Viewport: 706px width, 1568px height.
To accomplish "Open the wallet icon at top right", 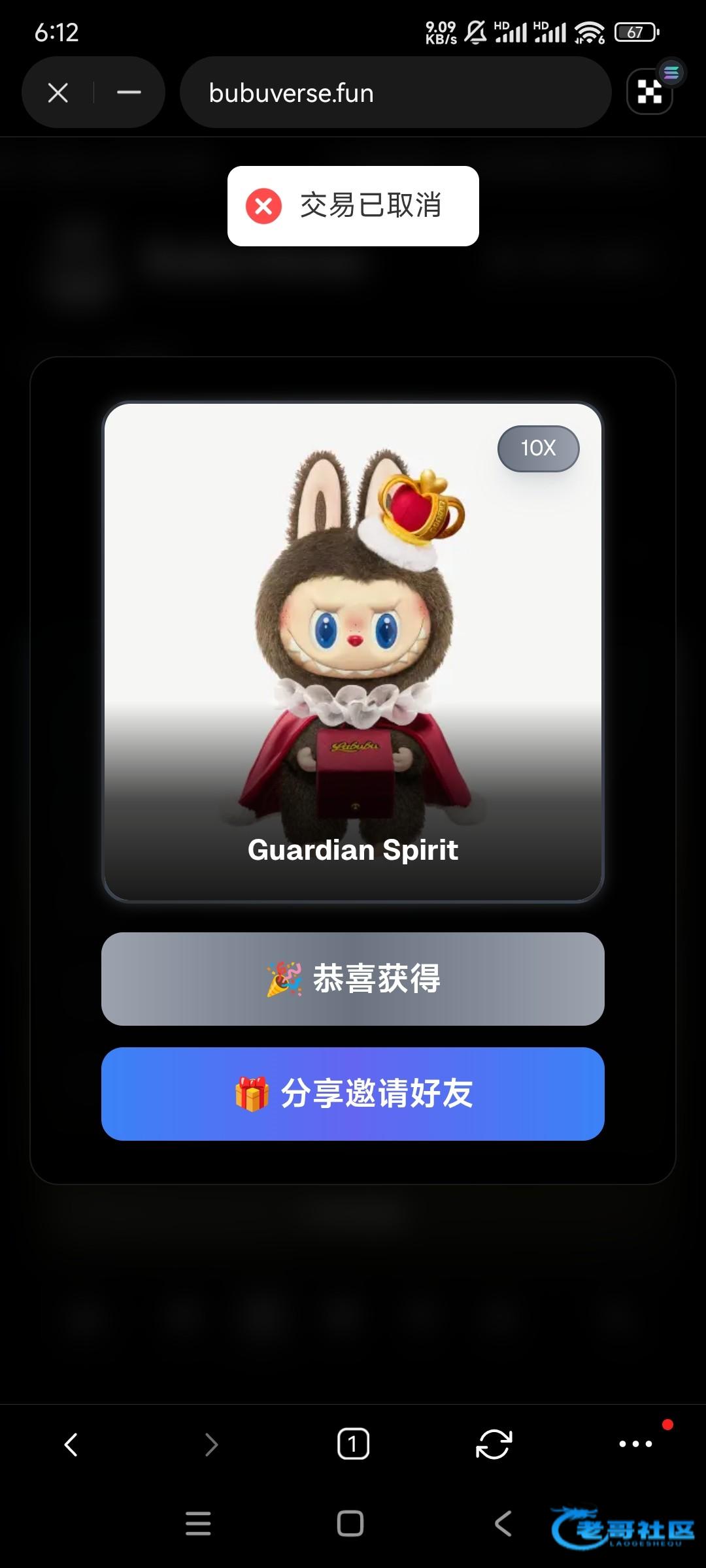I will point(650,92).
